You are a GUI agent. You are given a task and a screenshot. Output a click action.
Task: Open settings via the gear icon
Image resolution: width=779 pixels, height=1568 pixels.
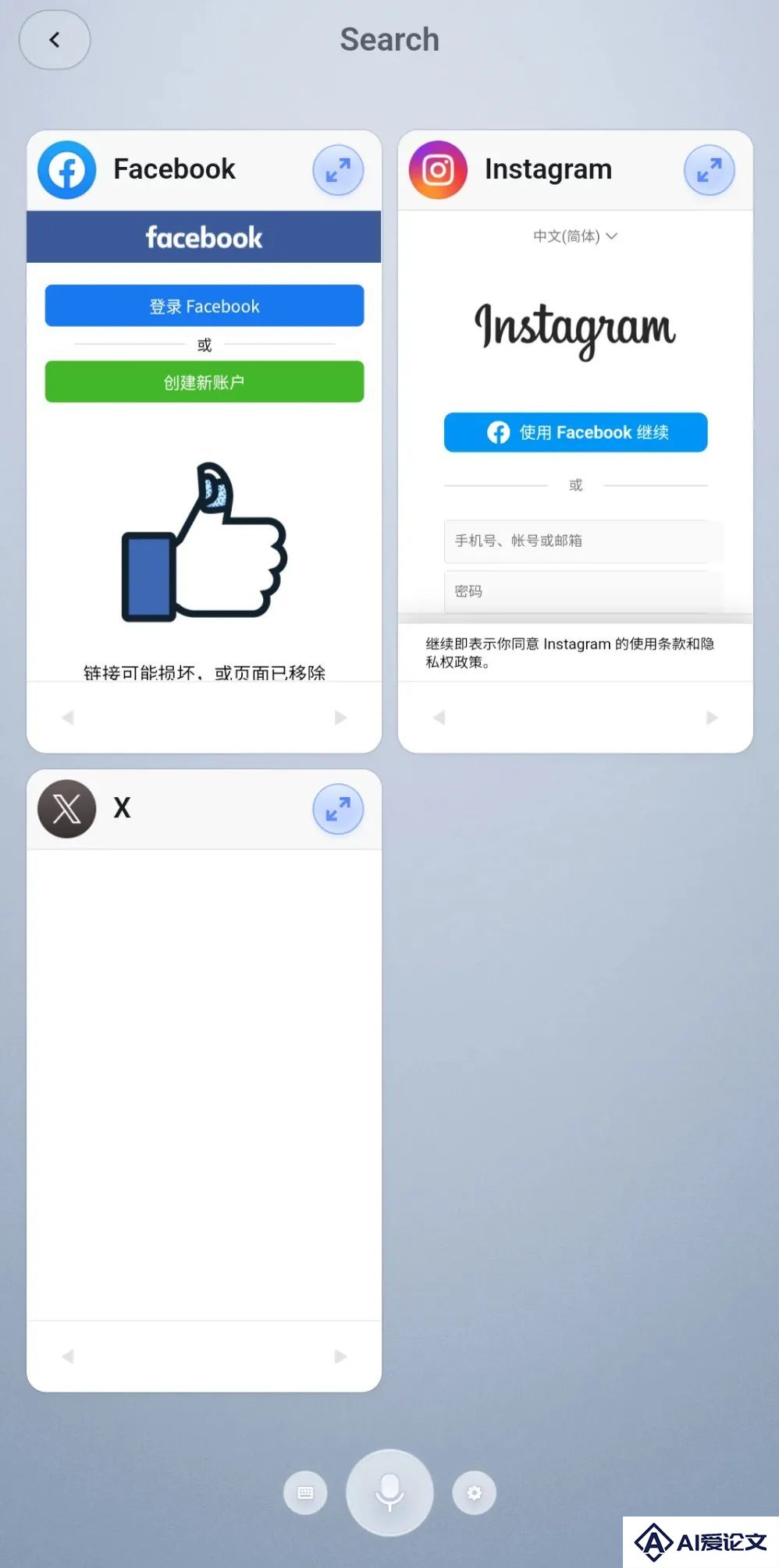pyautogui.click(x=474, y=1492)
